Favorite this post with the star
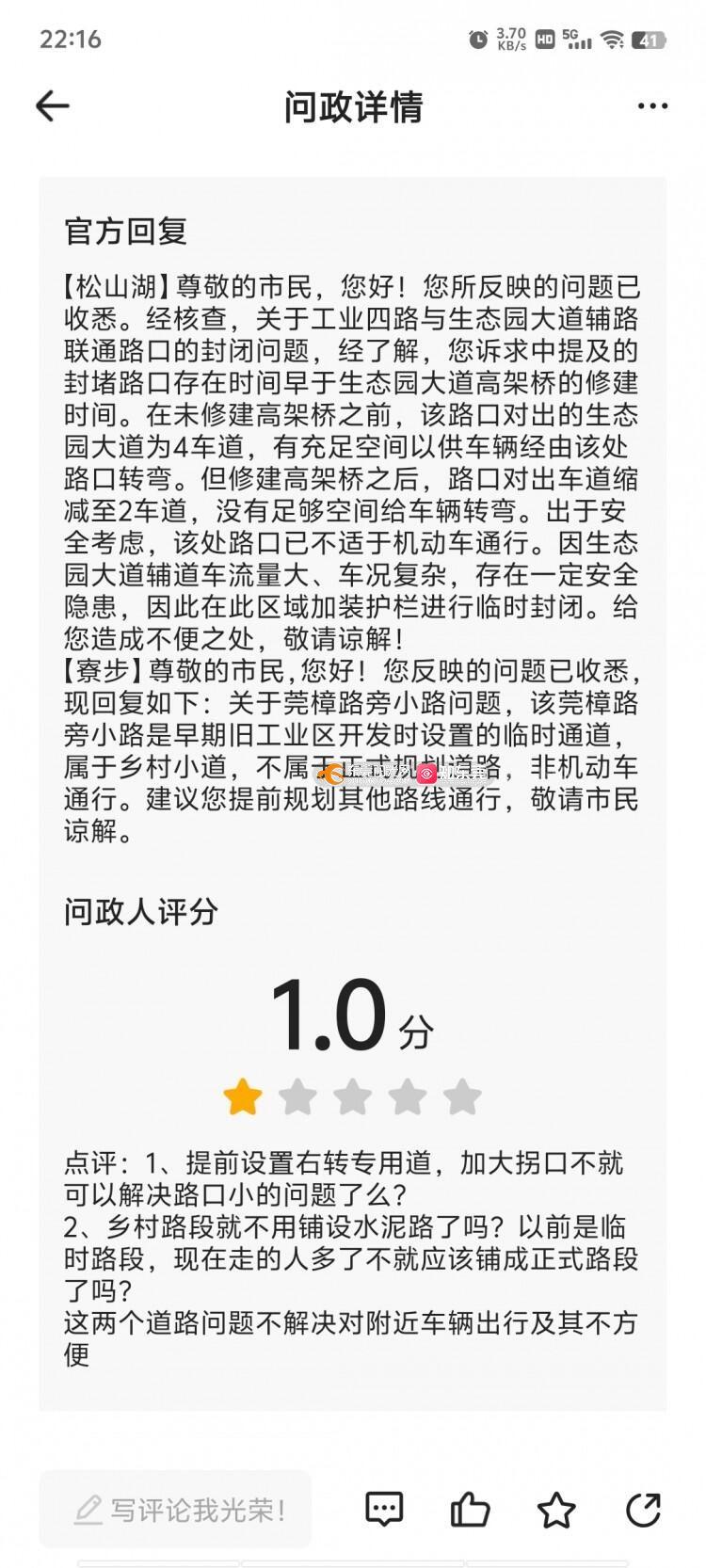The width and height of the screenshot is (706, 1568). [556, 1510]
